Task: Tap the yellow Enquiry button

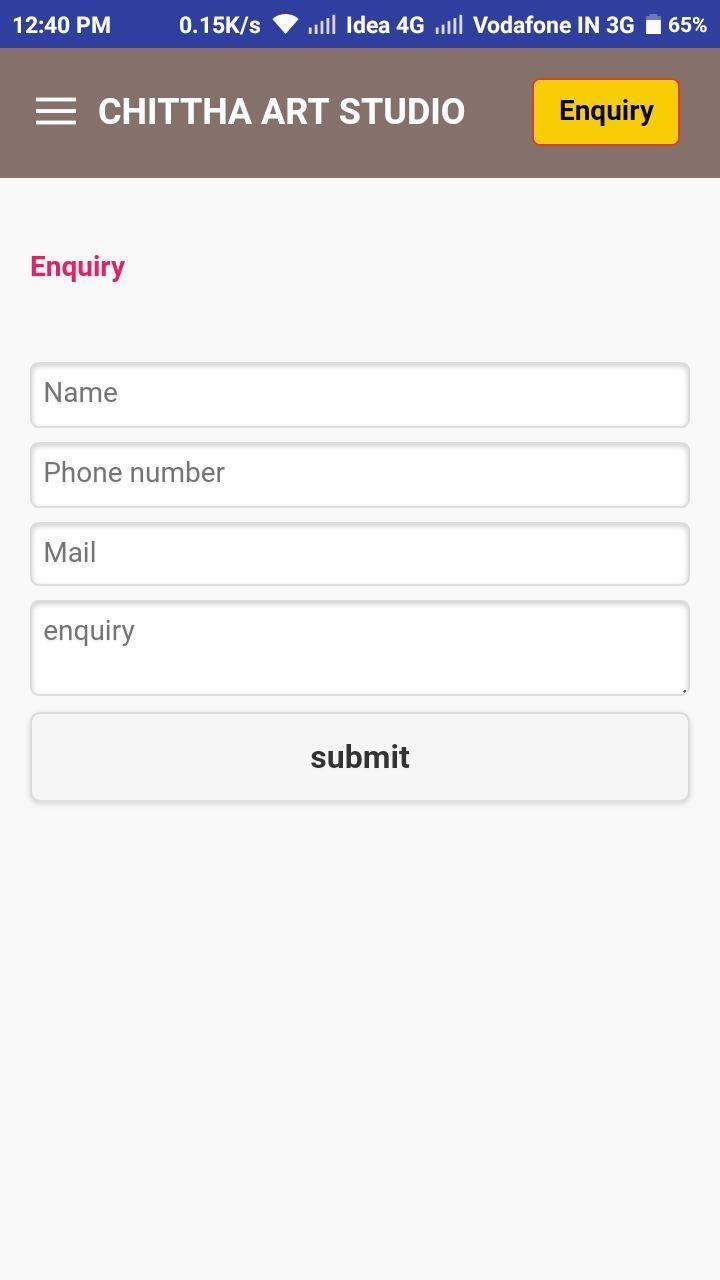Action: pyautogui.click(x=605, y=112)
